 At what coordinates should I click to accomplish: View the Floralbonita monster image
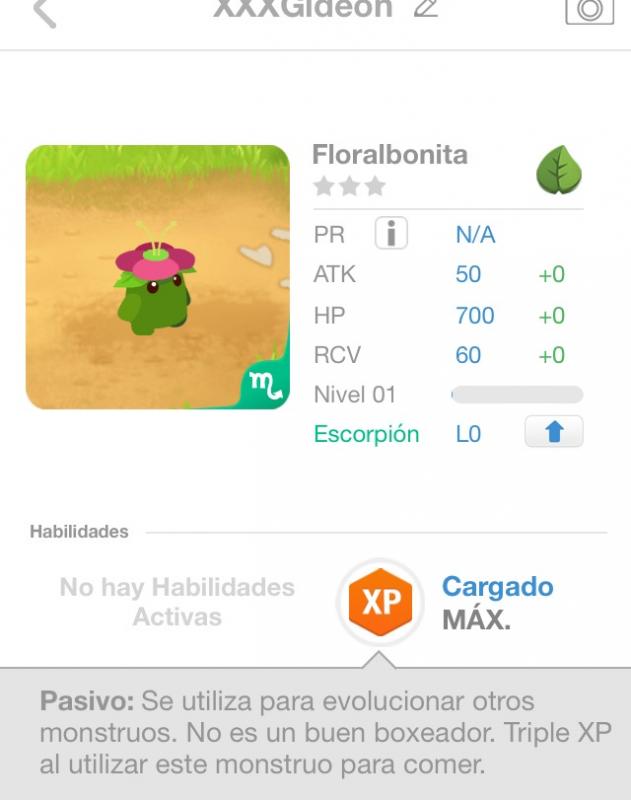157,277
